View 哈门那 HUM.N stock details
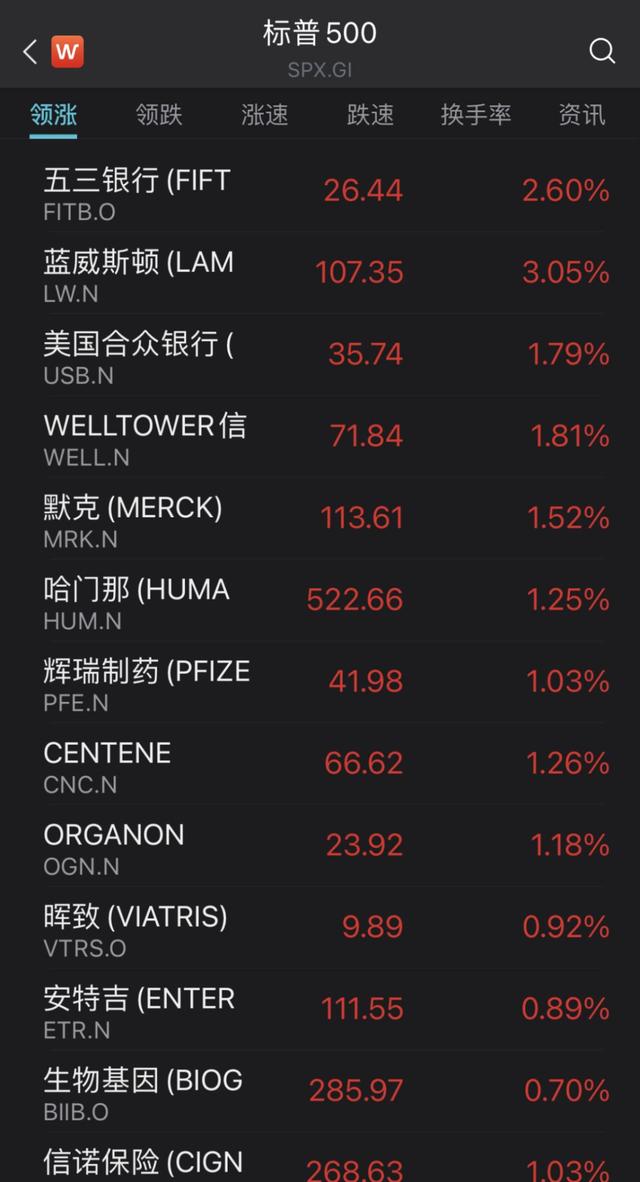 pos(320,600)
